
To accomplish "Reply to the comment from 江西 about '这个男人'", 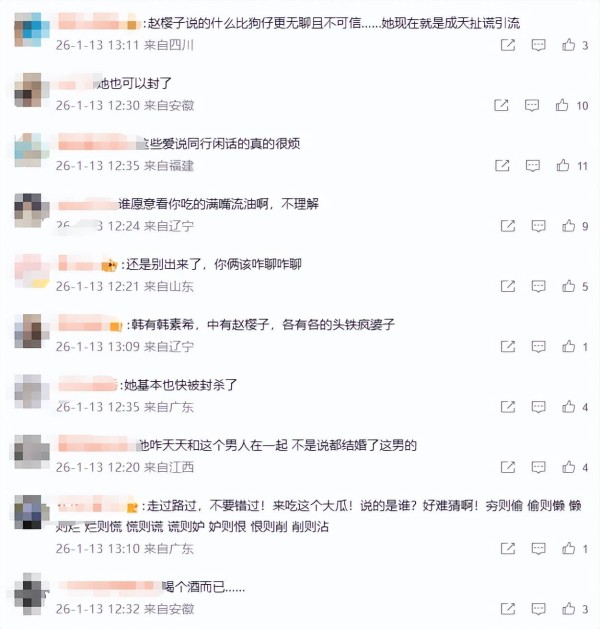I will pos(538,467).
